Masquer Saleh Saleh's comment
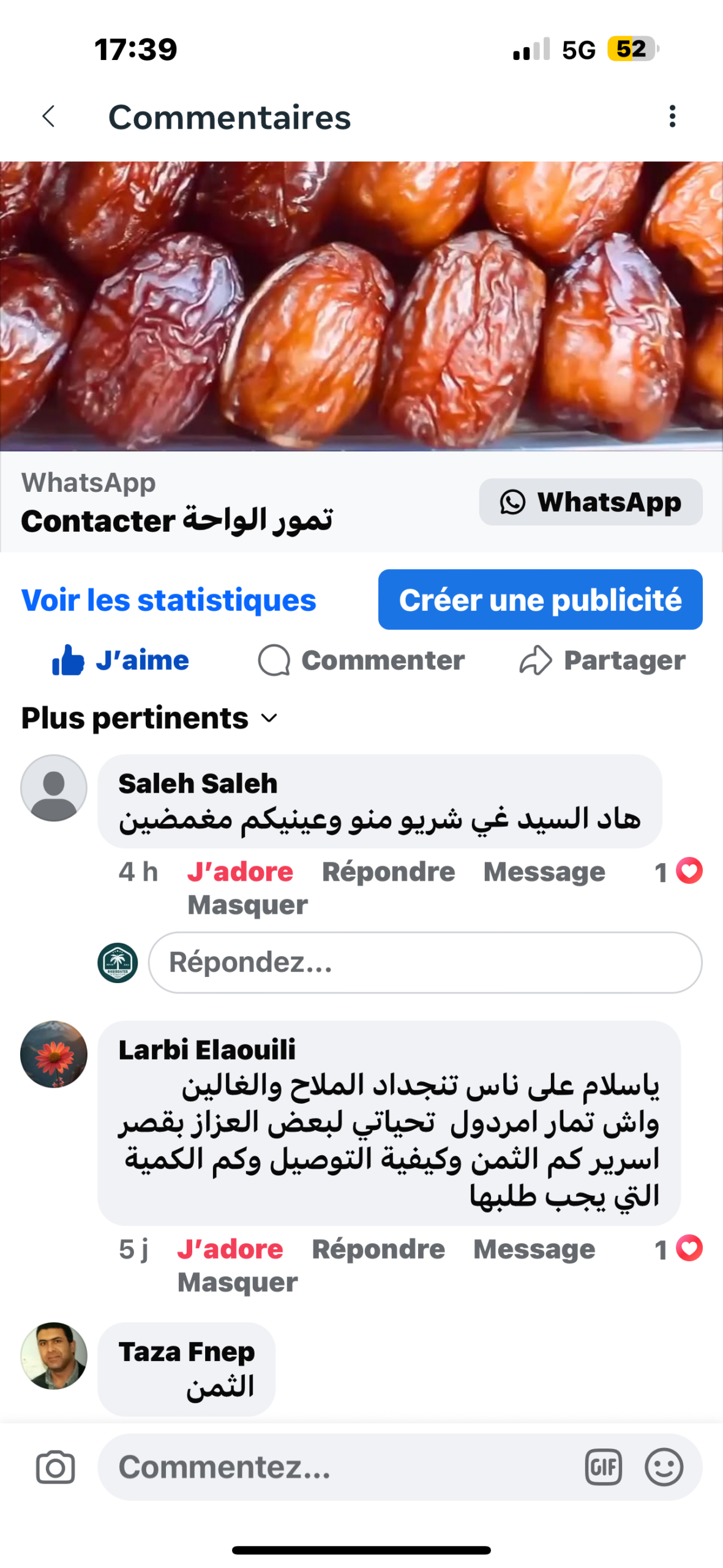This screenshot has height=1568, width=723. [247, 905]
